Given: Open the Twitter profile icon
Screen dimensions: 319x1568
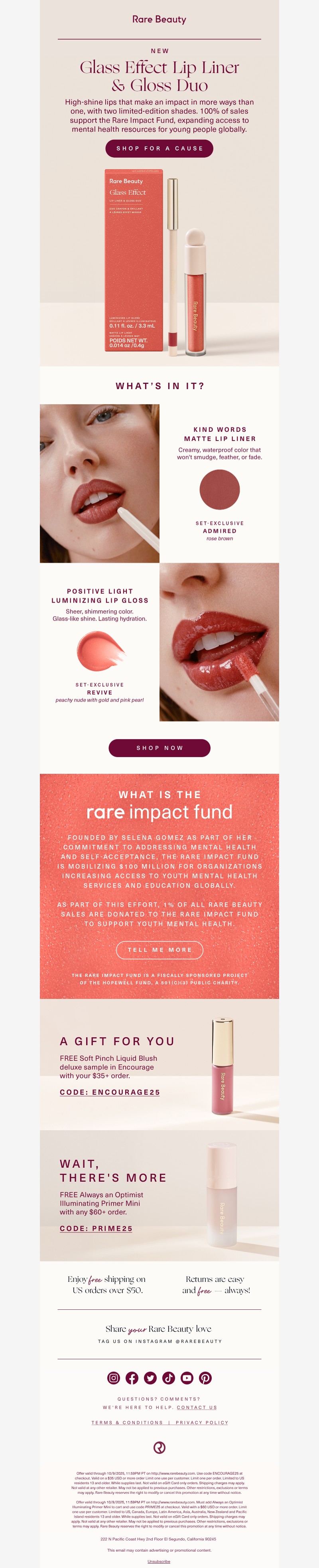Looking at the screenshot, I should click(x=150, y=1378).
